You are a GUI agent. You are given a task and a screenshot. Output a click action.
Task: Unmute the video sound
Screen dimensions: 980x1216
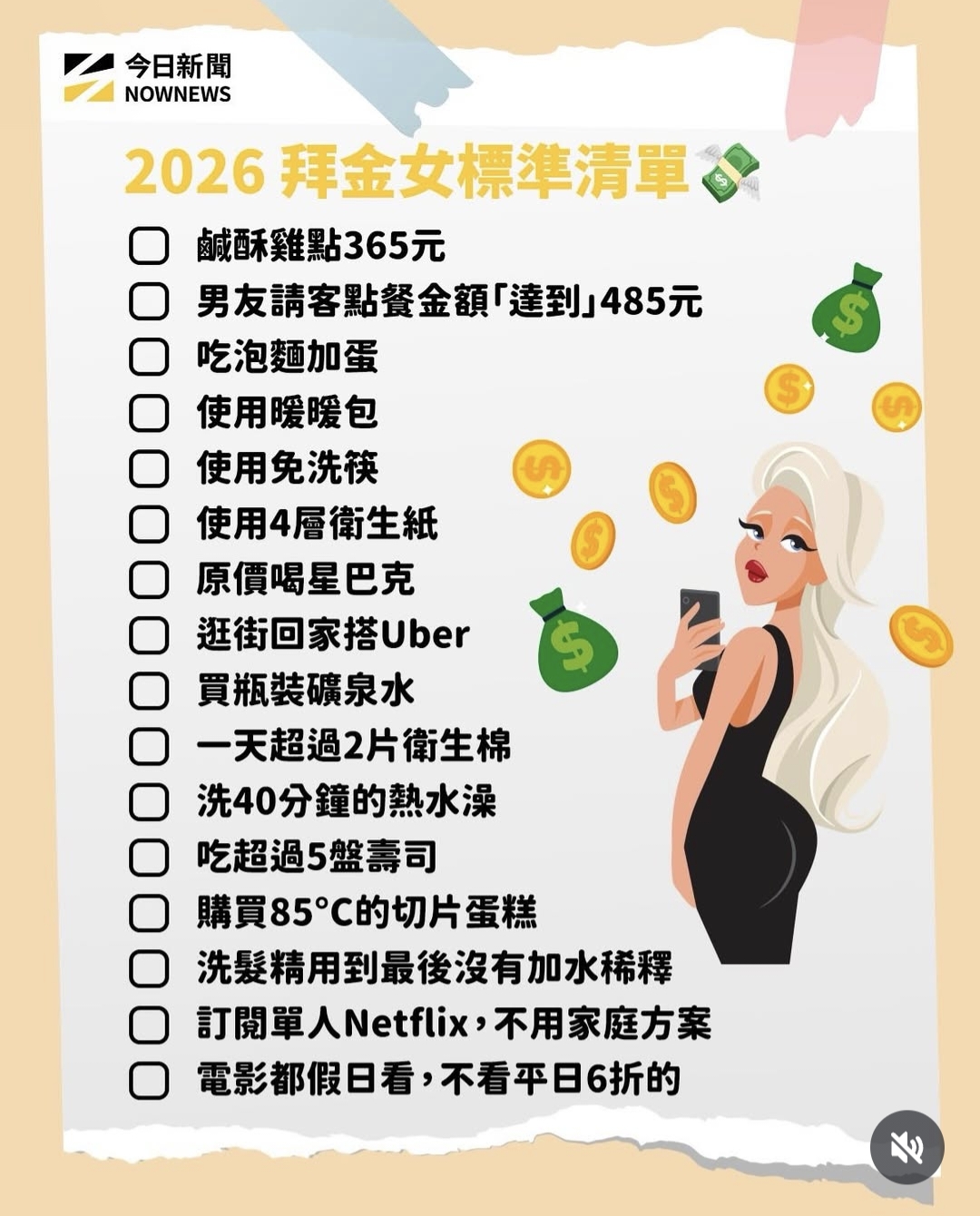[x=906, y=1147]
